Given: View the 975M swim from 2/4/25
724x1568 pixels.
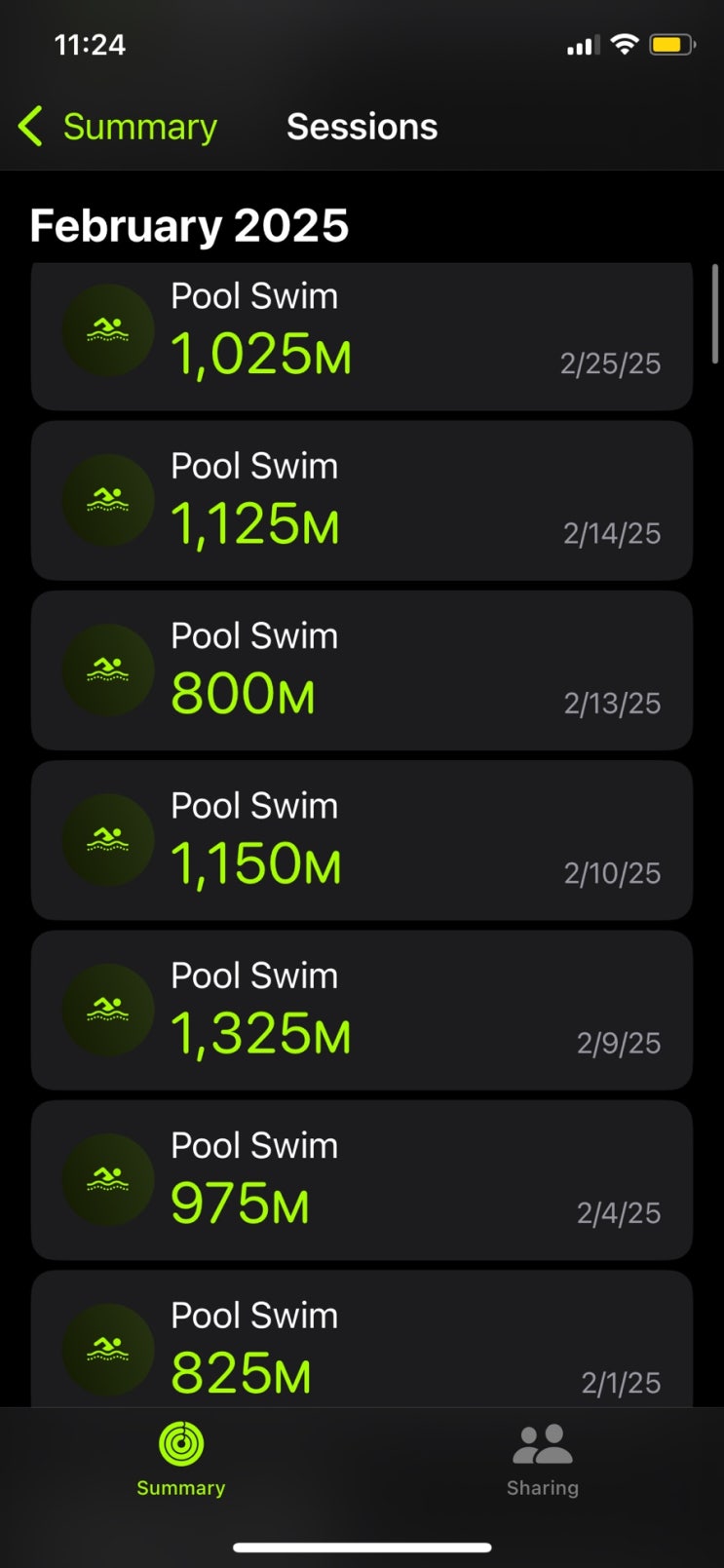Looking at the screenshot, I should 362,1179.
